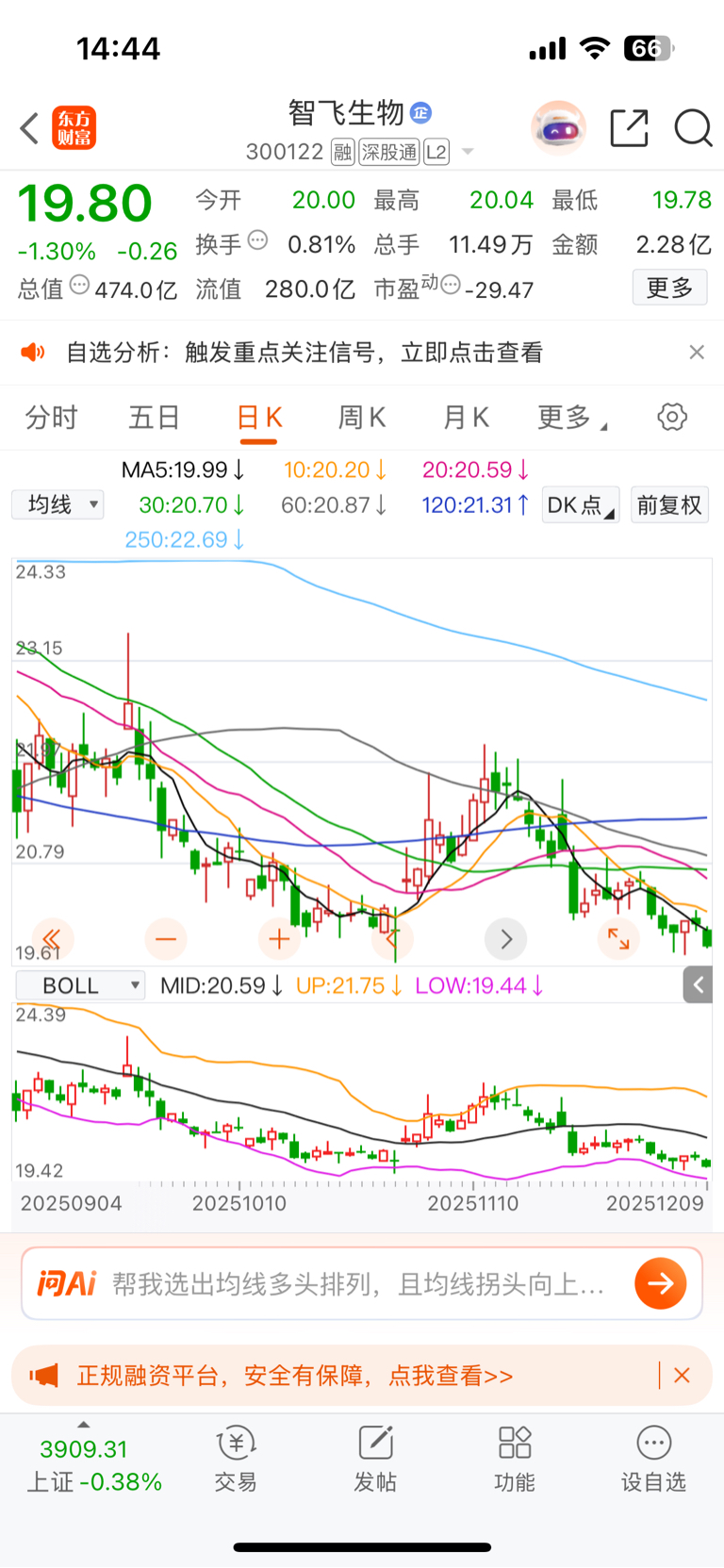Share this stock page
This screenshot has height=1568, width=724.
tap(629, 128)
